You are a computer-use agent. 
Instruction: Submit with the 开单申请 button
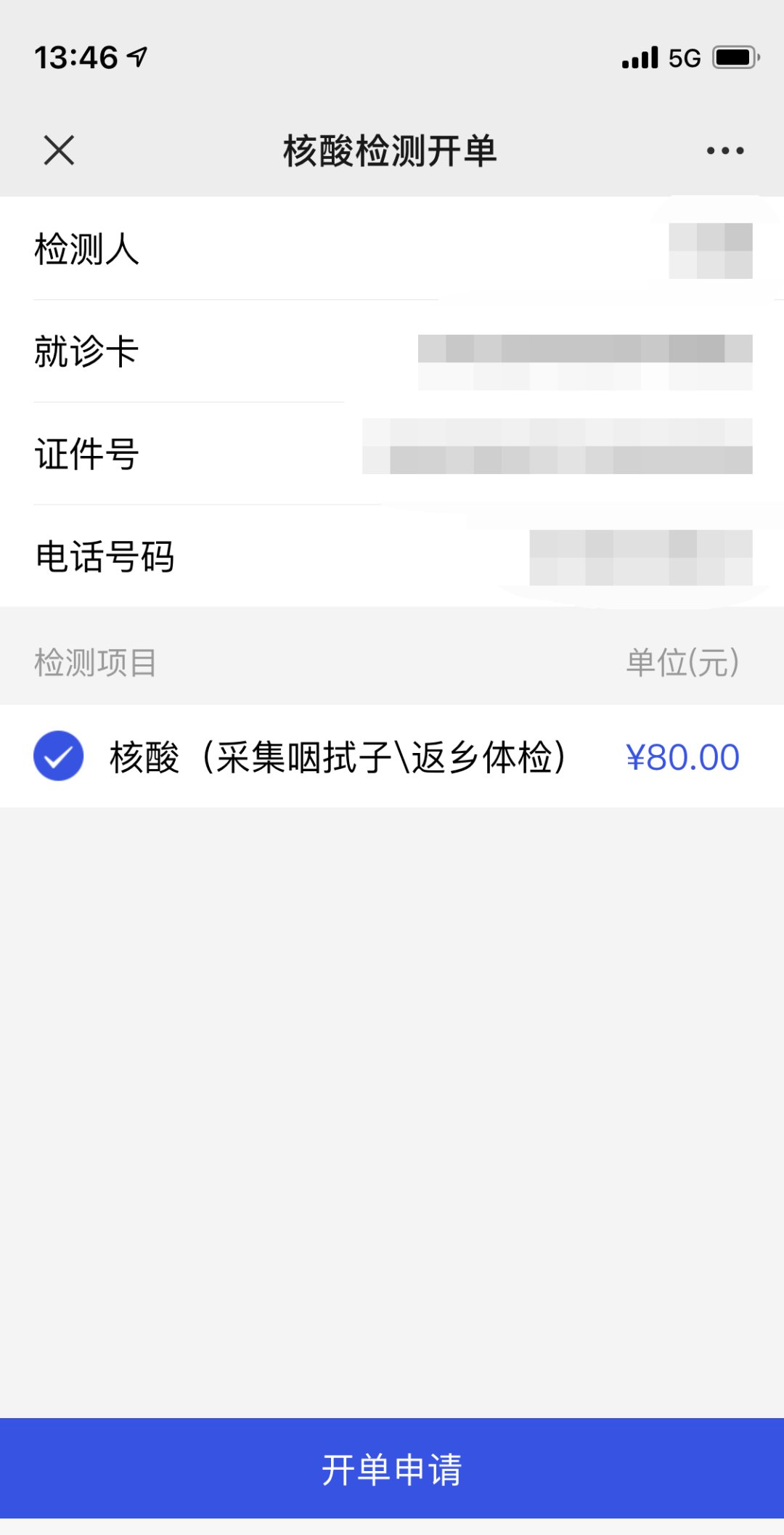(392, 1468)
